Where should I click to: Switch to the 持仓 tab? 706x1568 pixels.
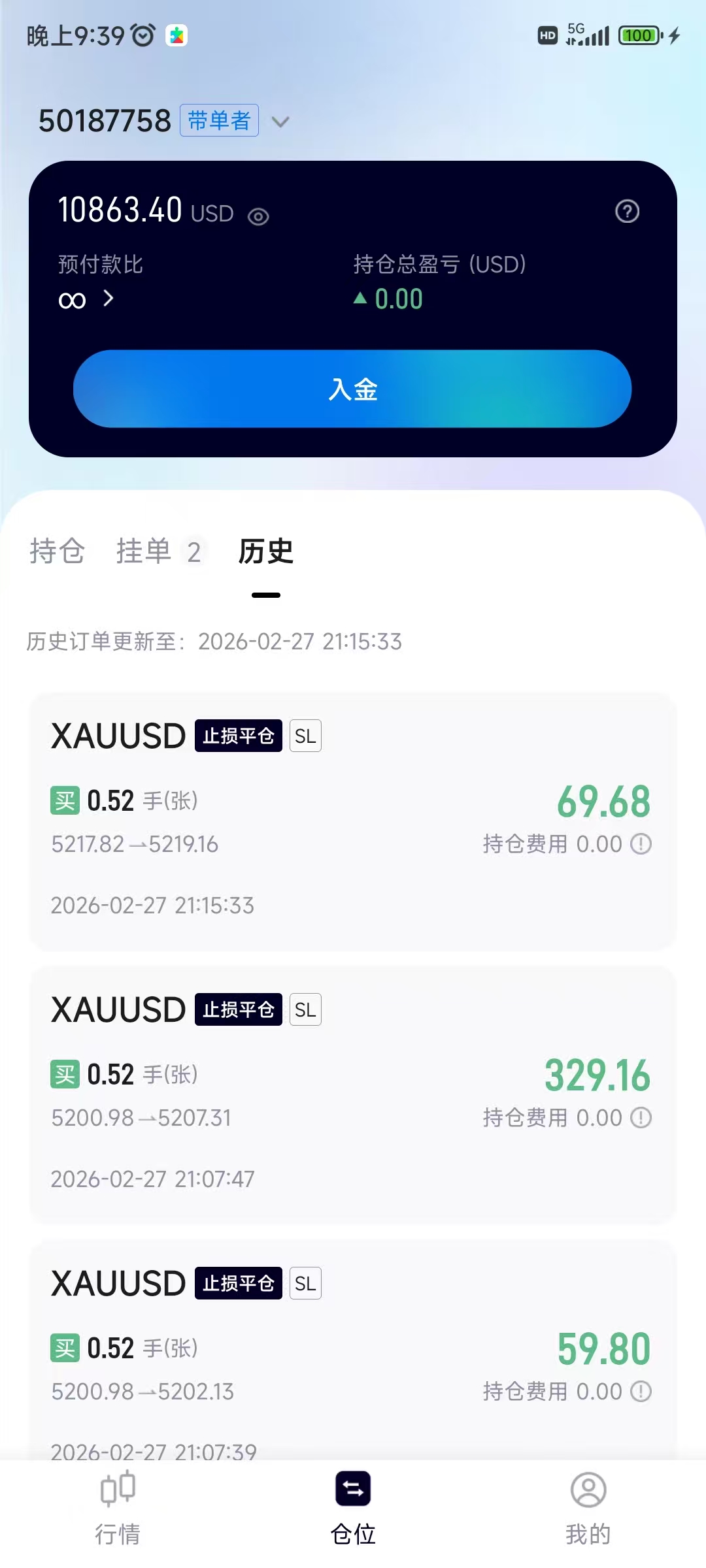57,551
